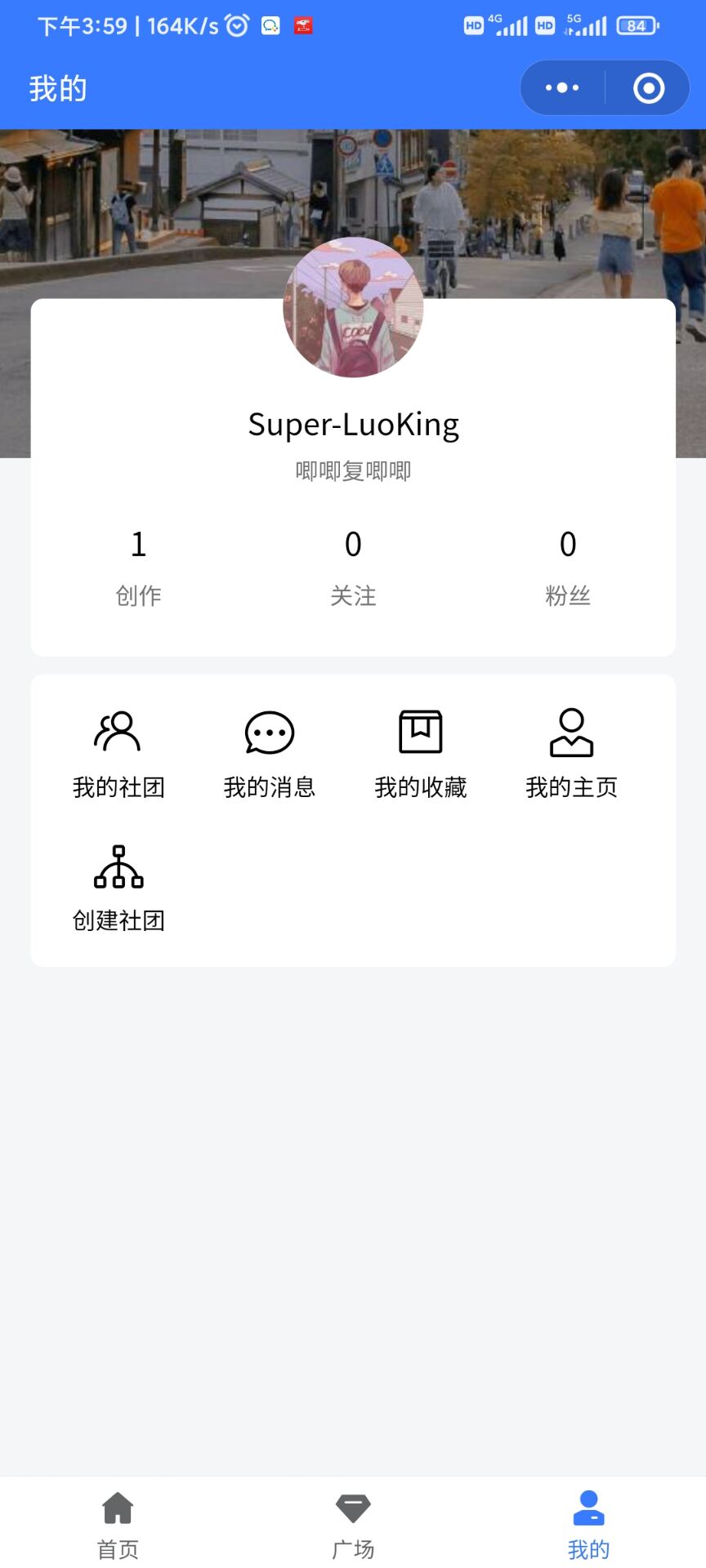Open 我的收藏 favorites

click(x=421, y=753)
